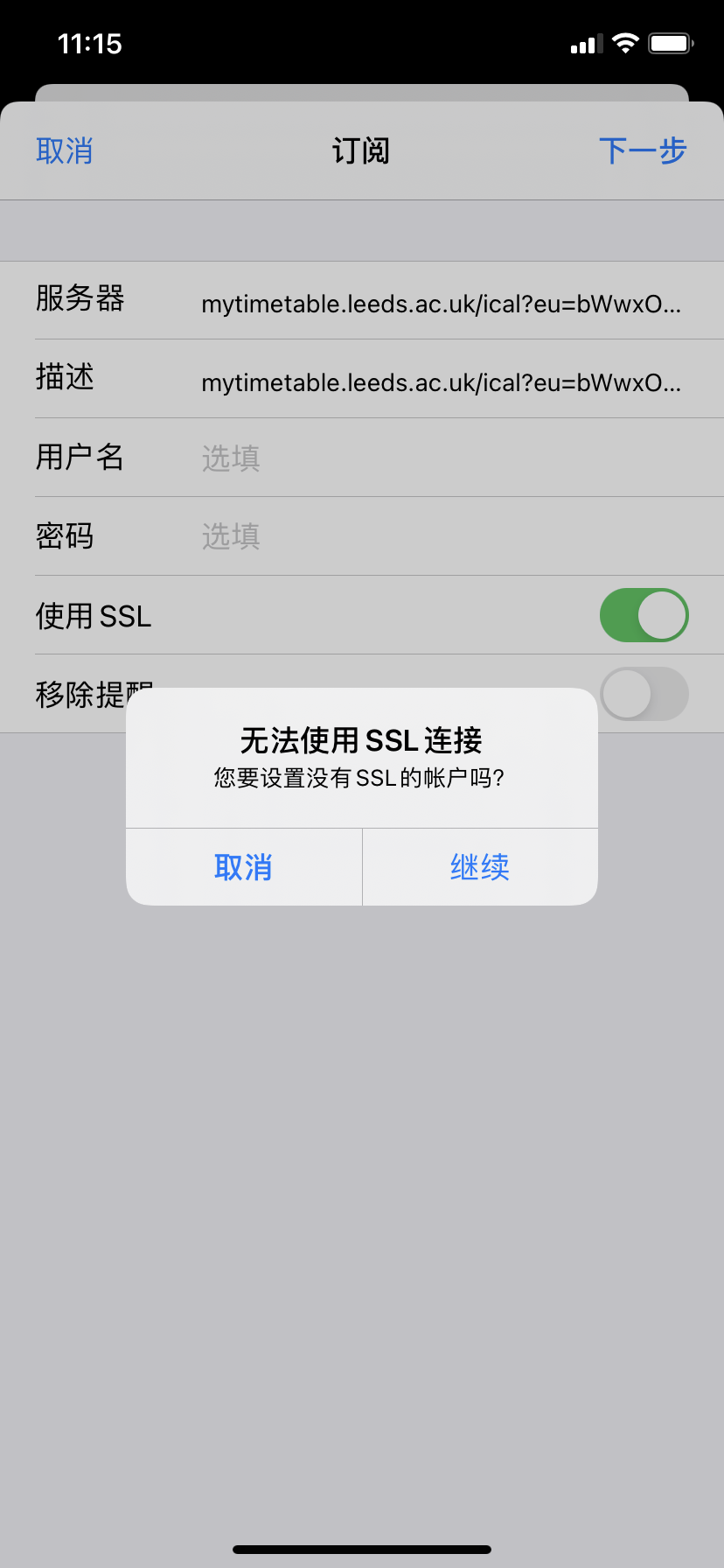
Task: Select the 用户名 input field
Action: 437,458
